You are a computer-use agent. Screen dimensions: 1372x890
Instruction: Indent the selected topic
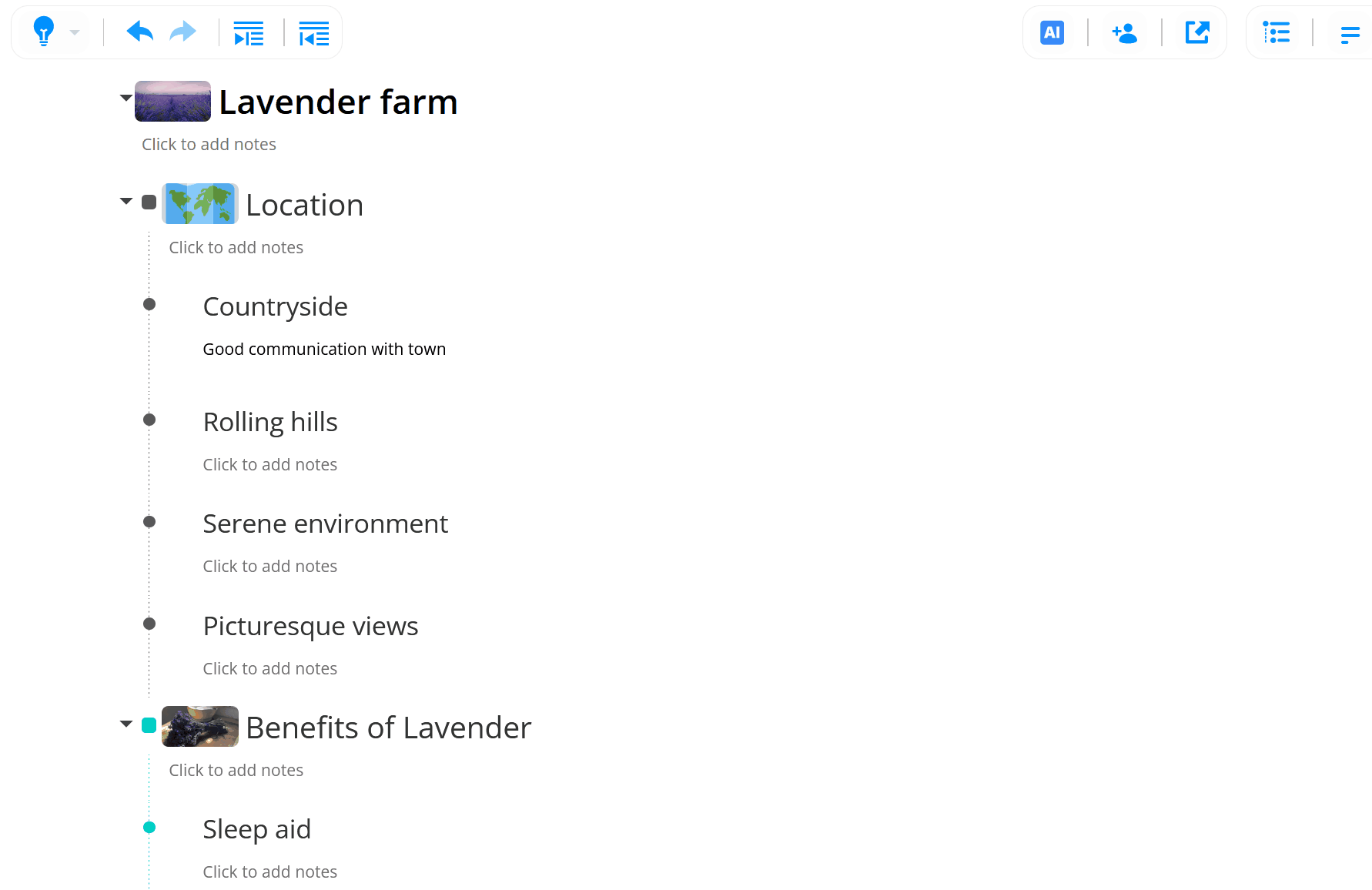click(249, 33)
